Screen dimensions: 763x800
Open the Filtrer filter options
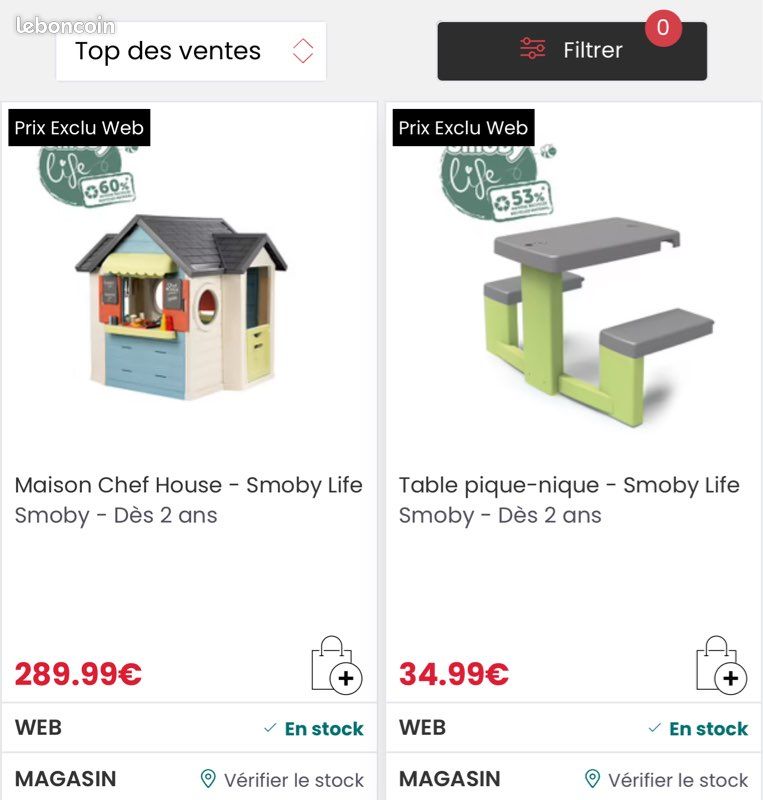(571, 51)
